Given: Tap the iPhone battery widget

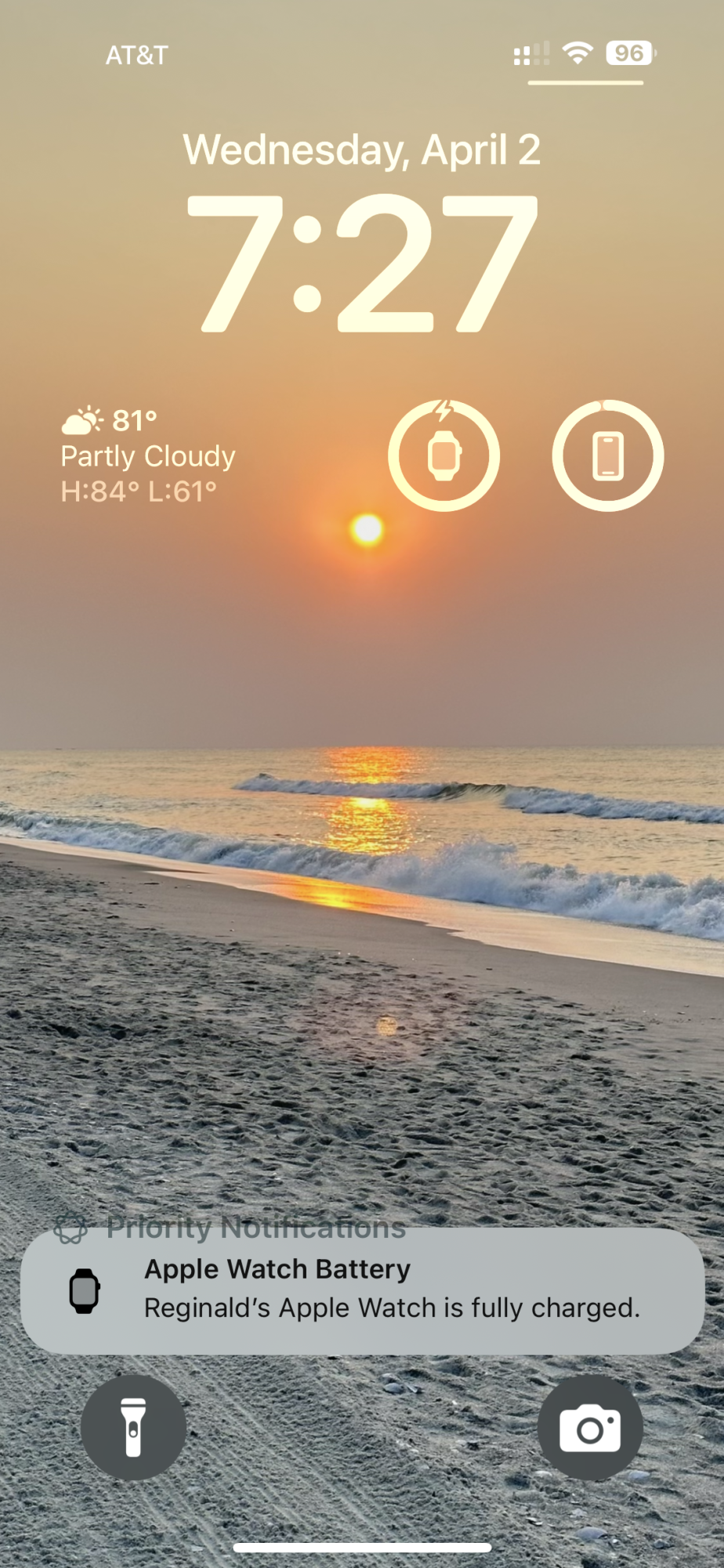Looking at the screenshot, I should tap(608, 456).
